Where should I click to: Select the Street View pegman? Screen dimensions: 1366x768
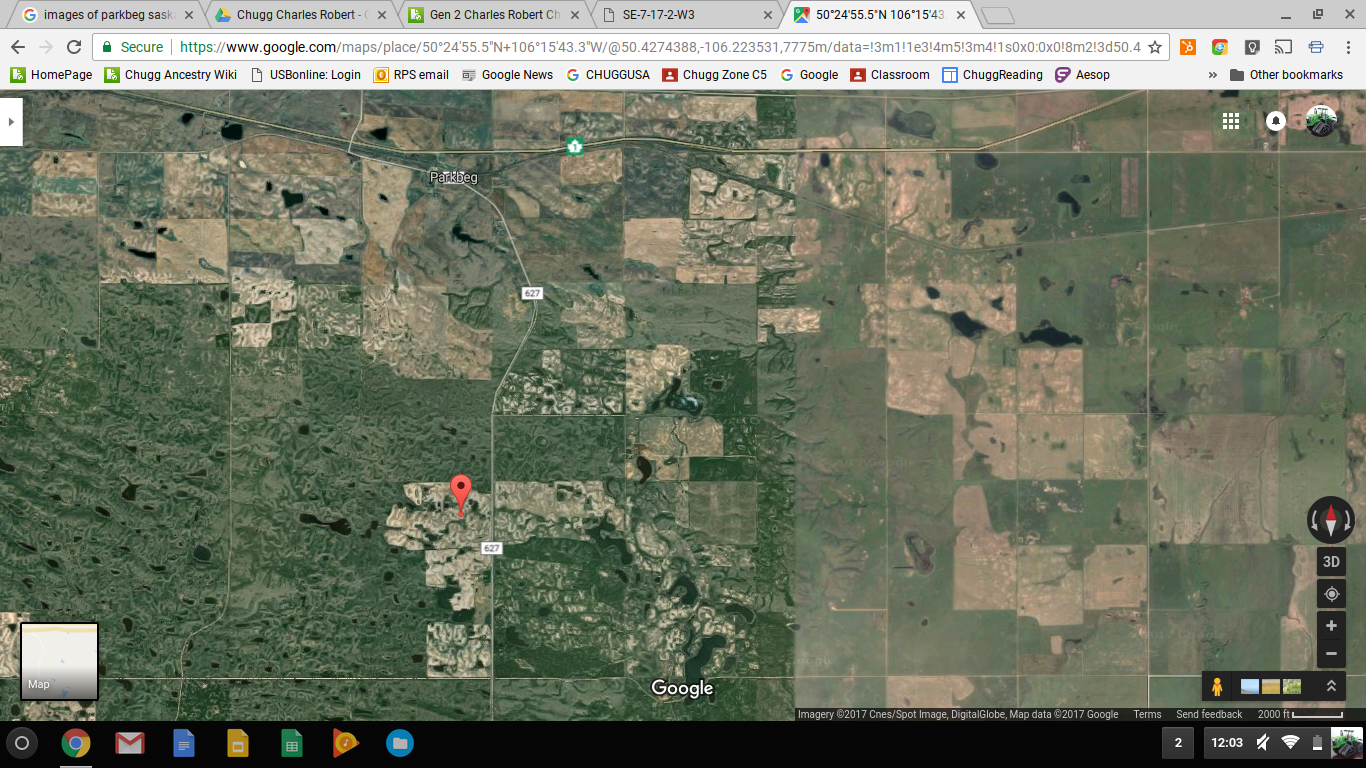[x=1217, y=687]
